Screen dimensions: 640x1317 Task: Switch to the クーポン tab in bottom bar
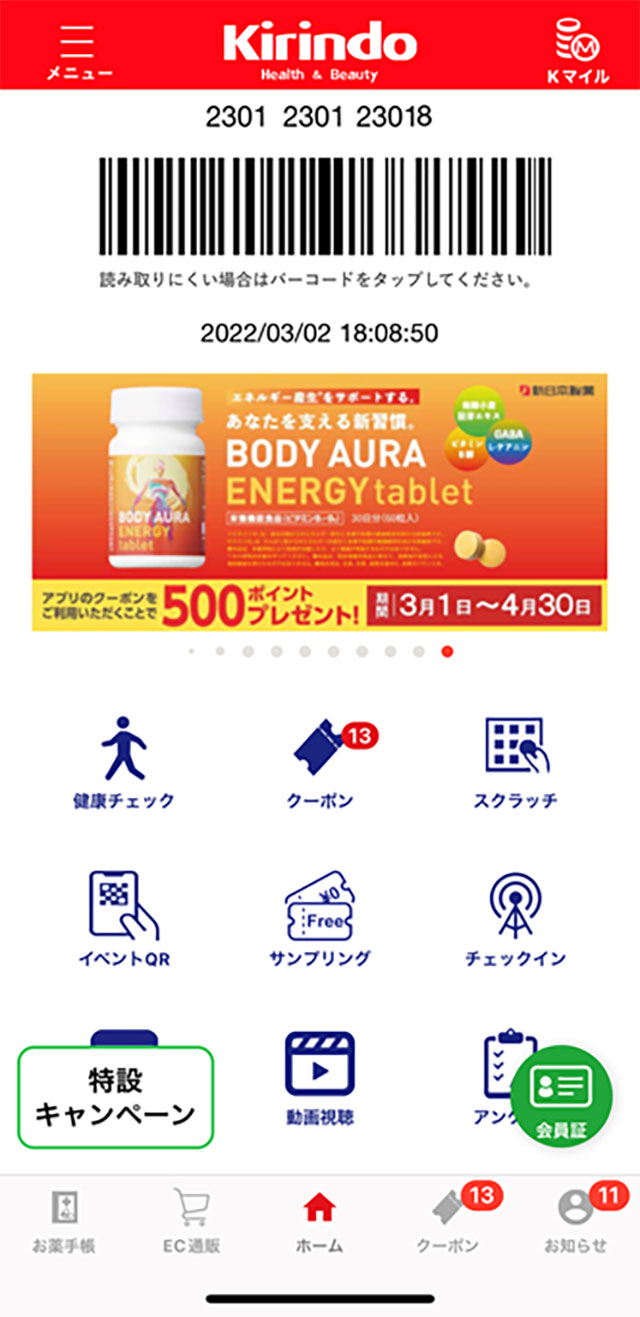448,1221
